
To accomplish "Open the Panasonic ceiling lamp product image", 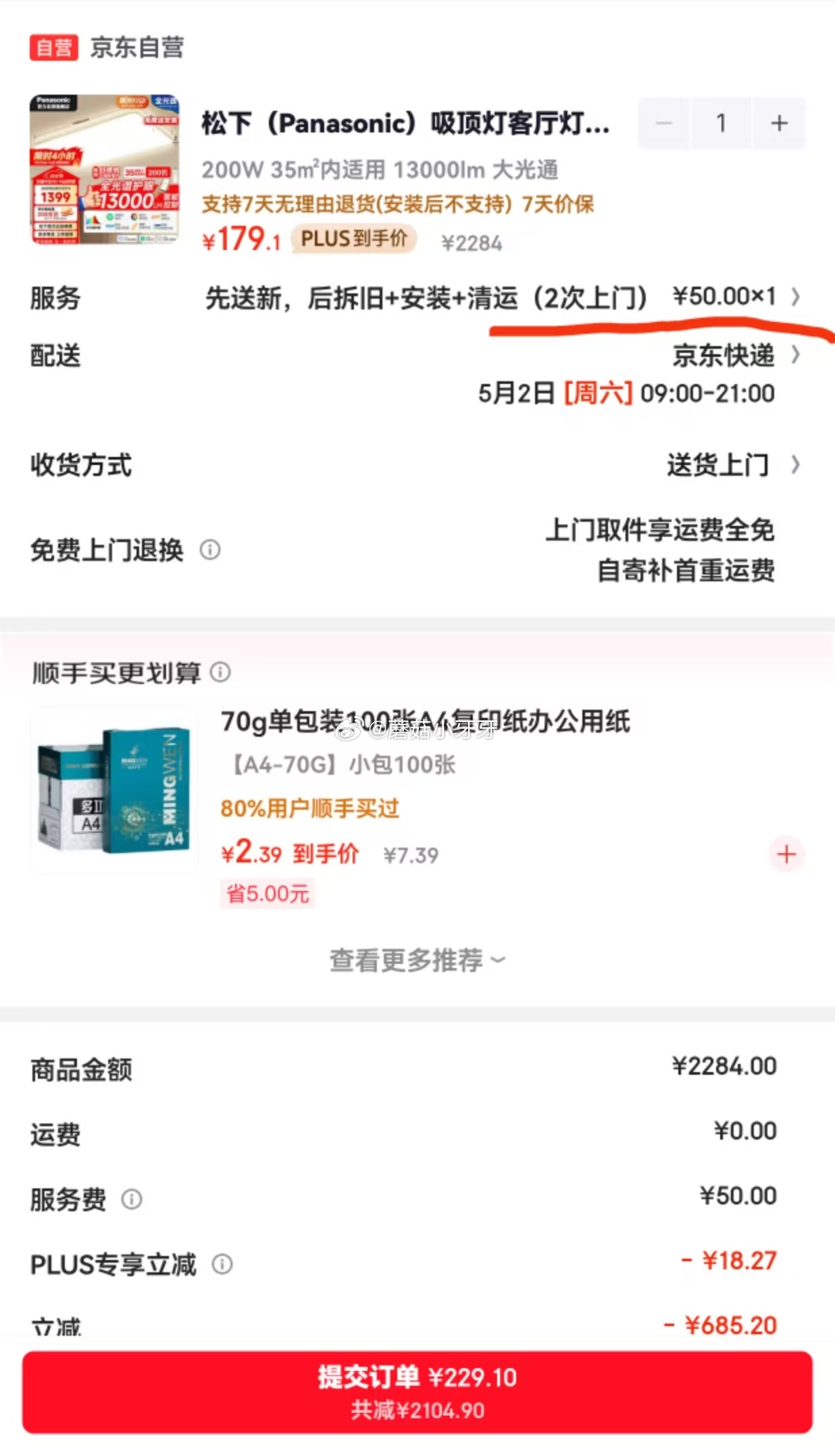I will (x=105, y=170).
